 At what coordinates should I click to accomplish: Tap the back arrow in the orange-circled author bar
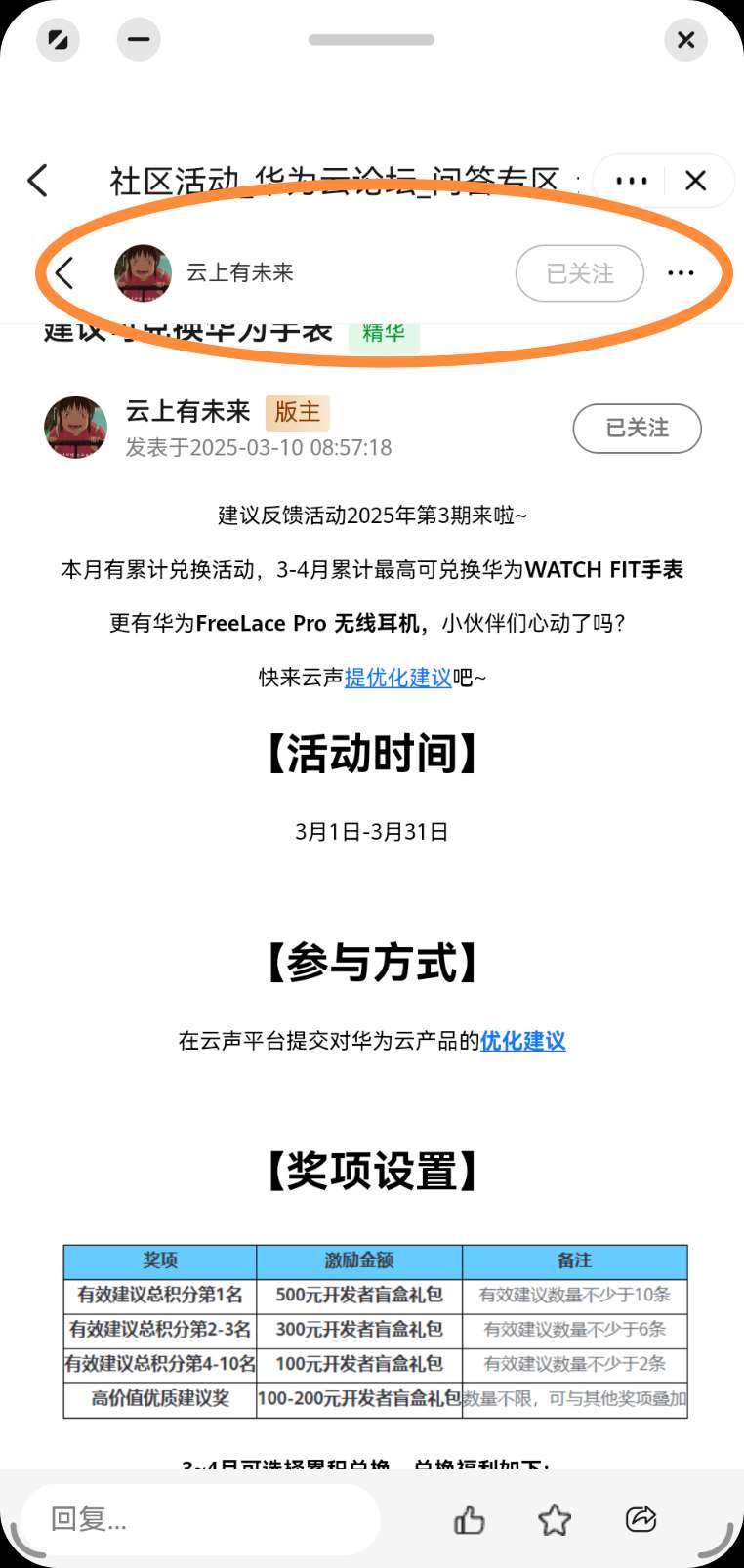pyautogui.click(x=65, y=273)
